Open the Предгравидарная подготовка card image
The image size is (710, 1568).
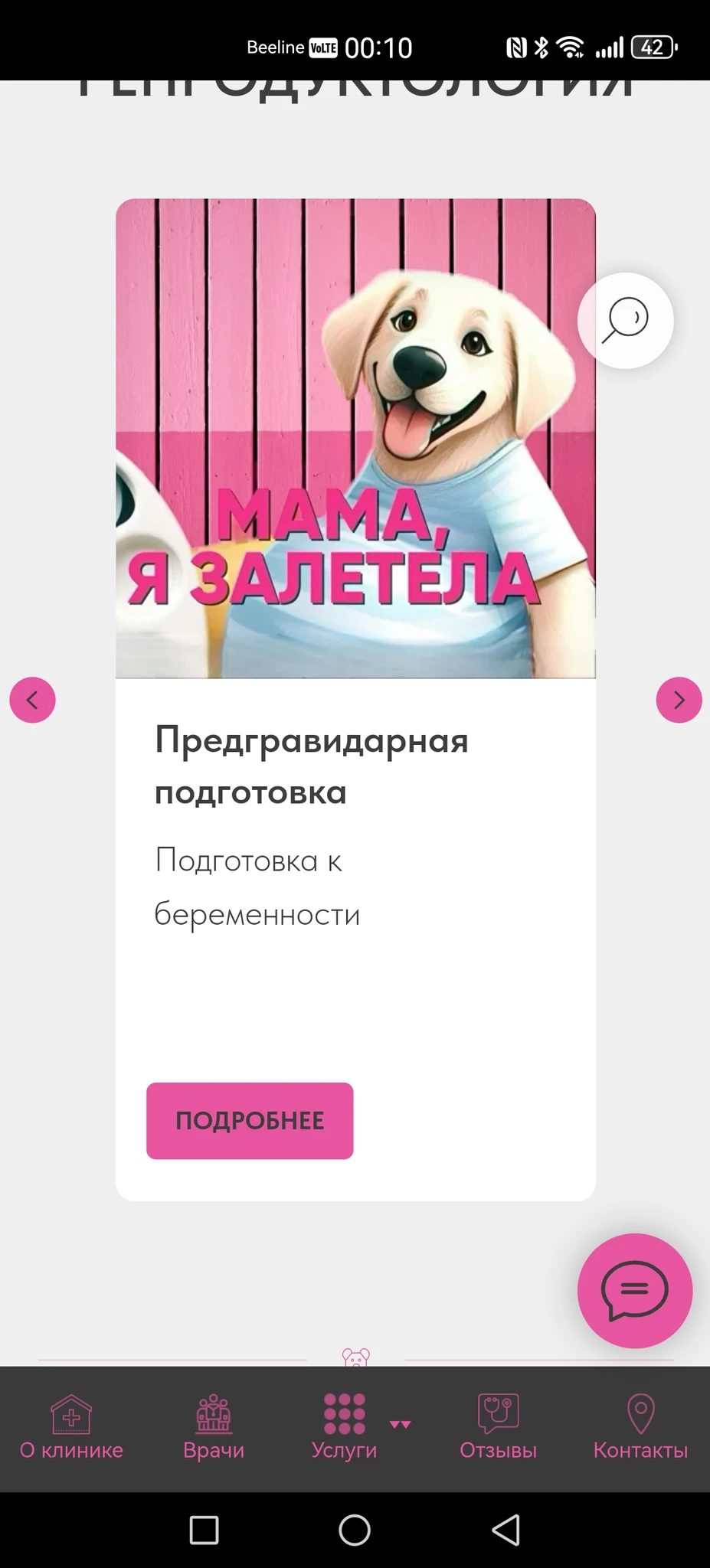coord(355,438)
